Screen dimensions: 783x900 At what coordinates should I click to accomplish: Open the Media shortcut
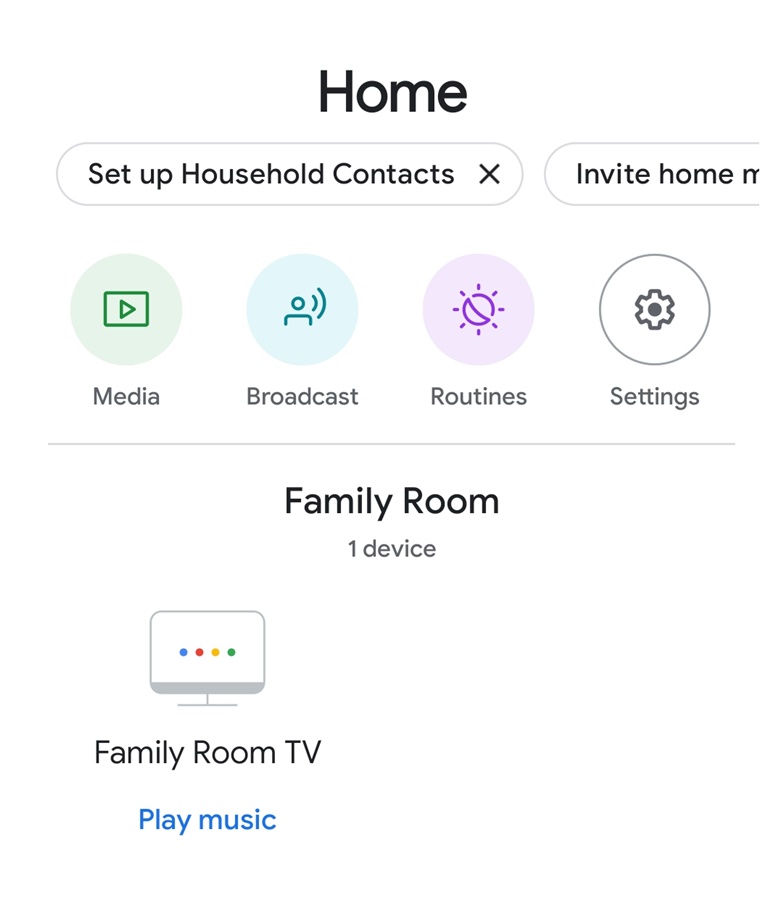coord(126,310)
